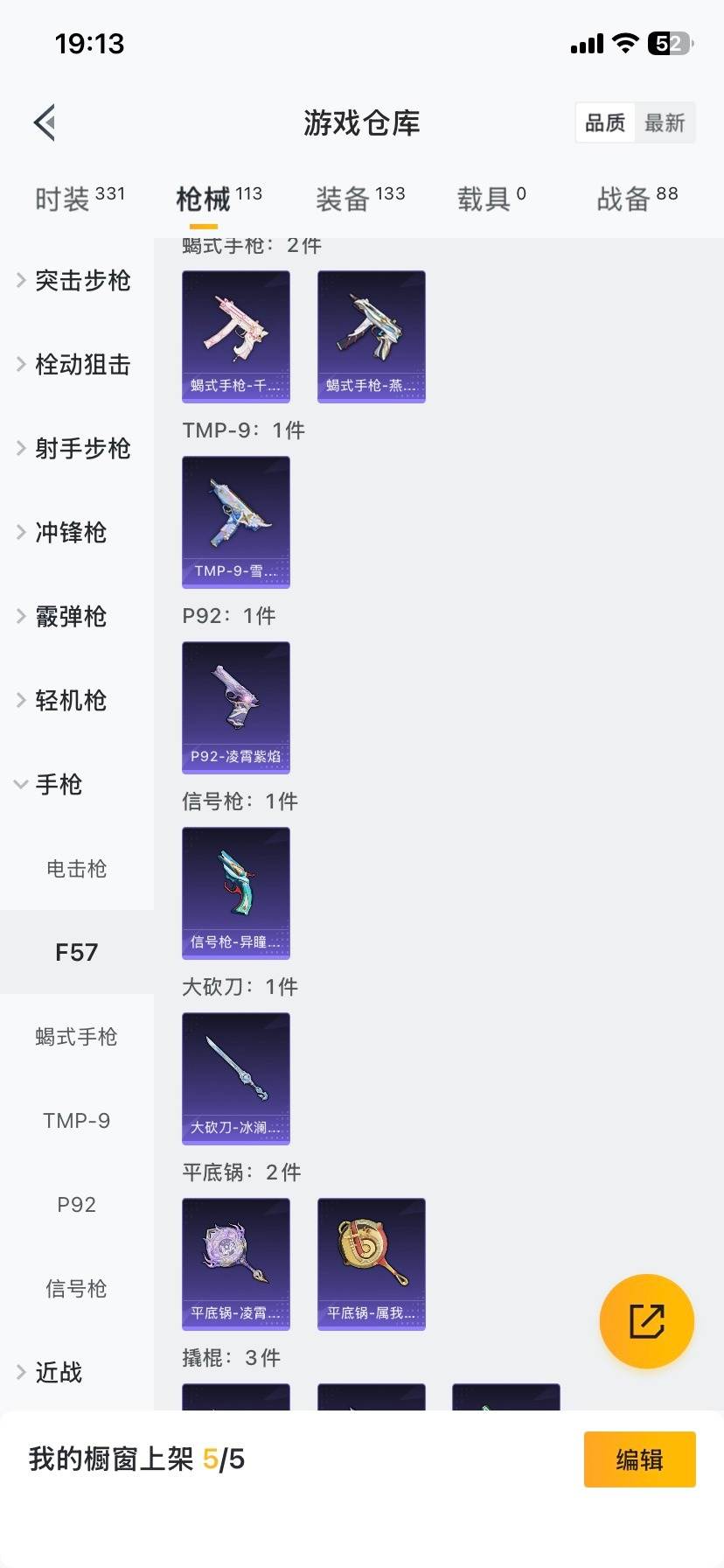Open the 信号枪-异瞳 flare gun item

[x=235, y=893]
